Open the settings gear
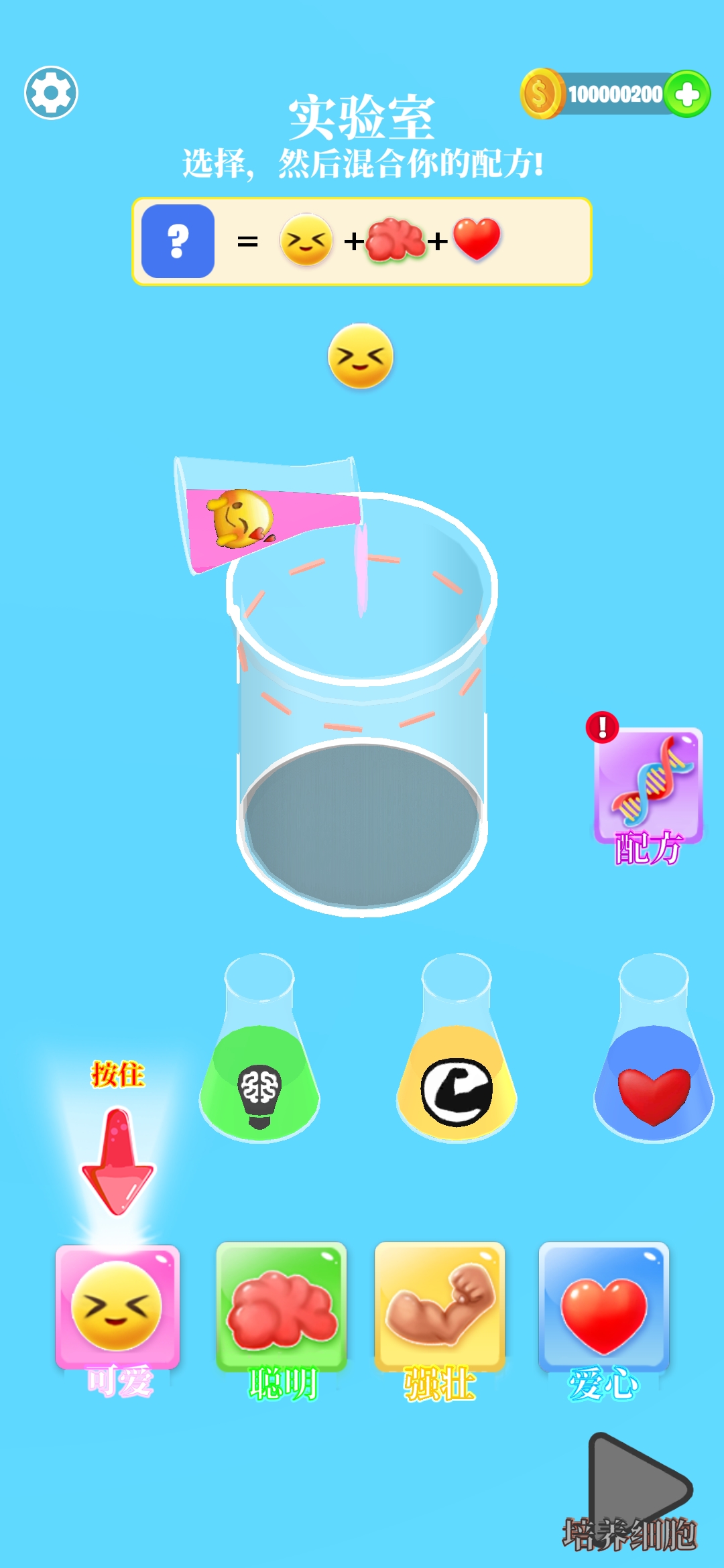The width and height of the screenshot is (724, 1568). pyautogui.click(x=51, y=92)
